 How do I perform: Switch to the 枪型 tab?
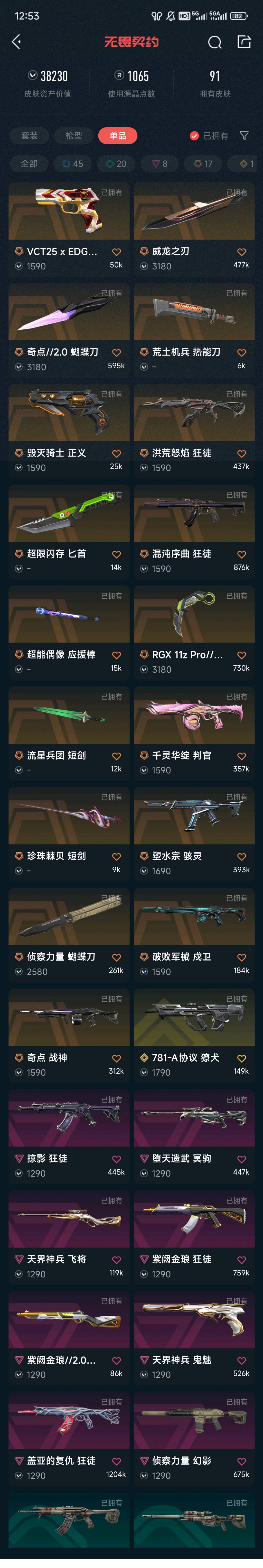[74, 136]
